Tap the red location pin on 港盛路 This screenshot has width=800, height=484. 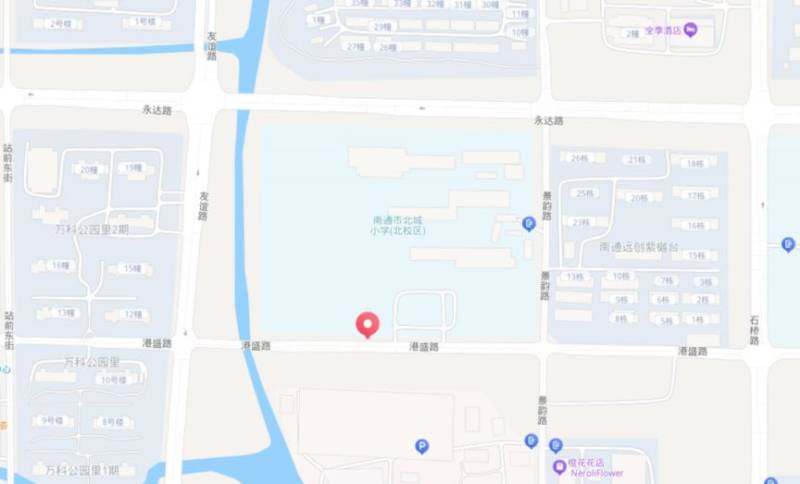click(367, 324)
